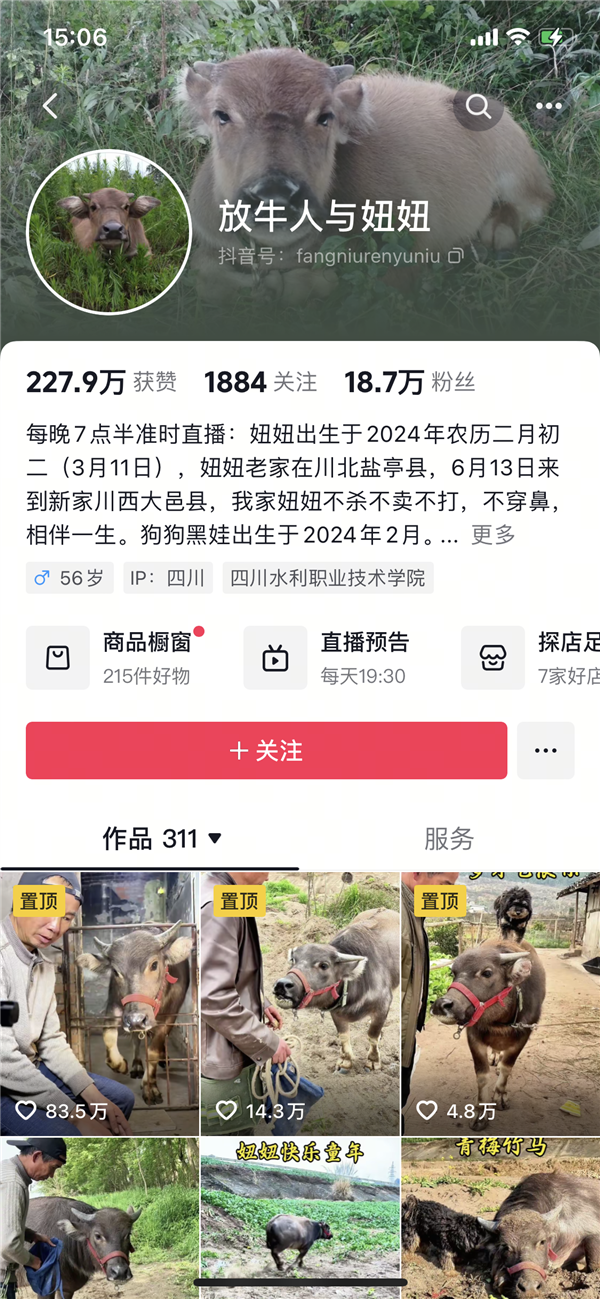Go back using the top-left arrow
The height and width of the screenshot is (1299, 600).
(x=50, y=106)
